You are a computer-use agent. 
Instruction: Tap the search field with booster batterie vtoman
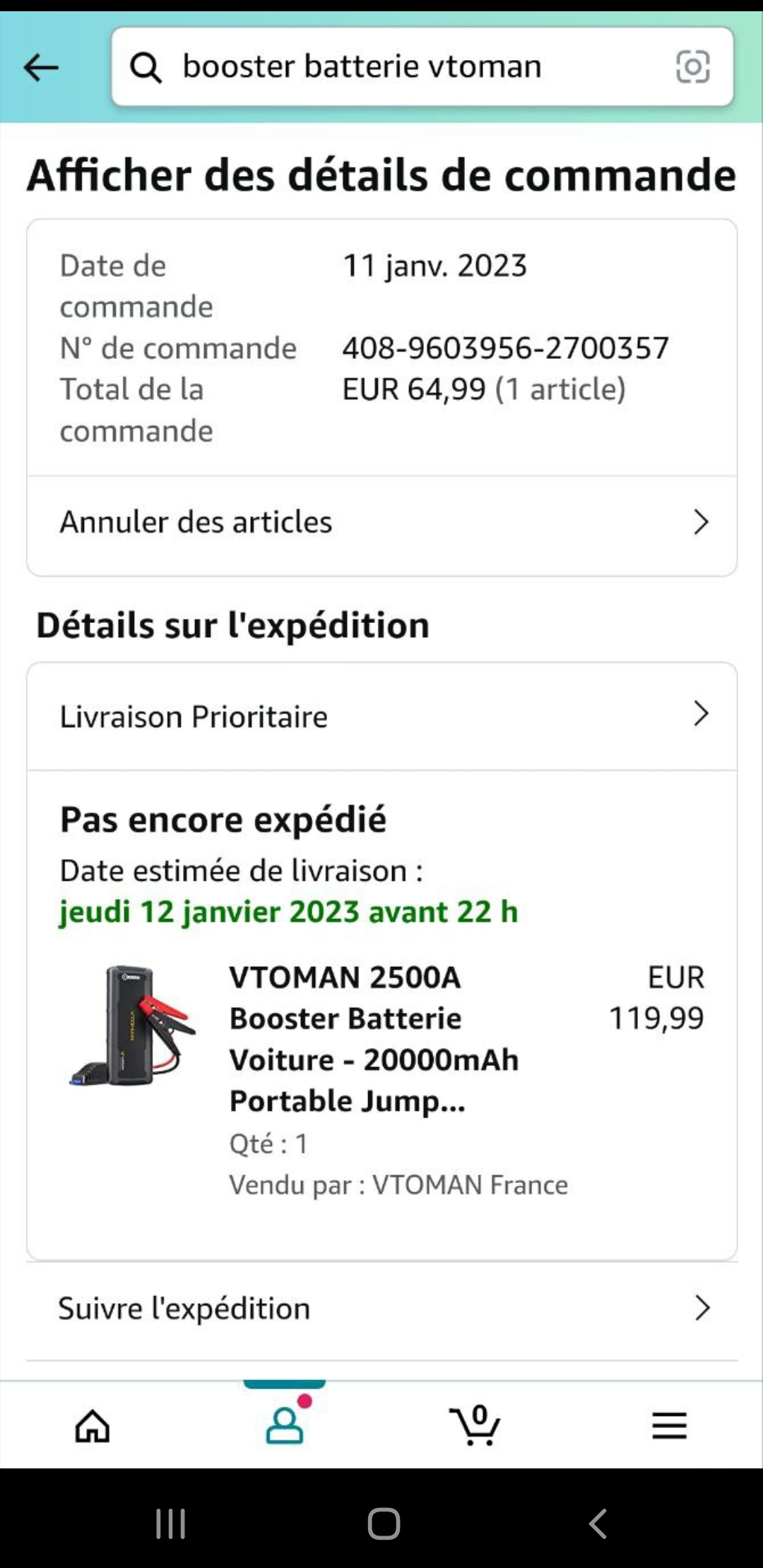(396, 67)
